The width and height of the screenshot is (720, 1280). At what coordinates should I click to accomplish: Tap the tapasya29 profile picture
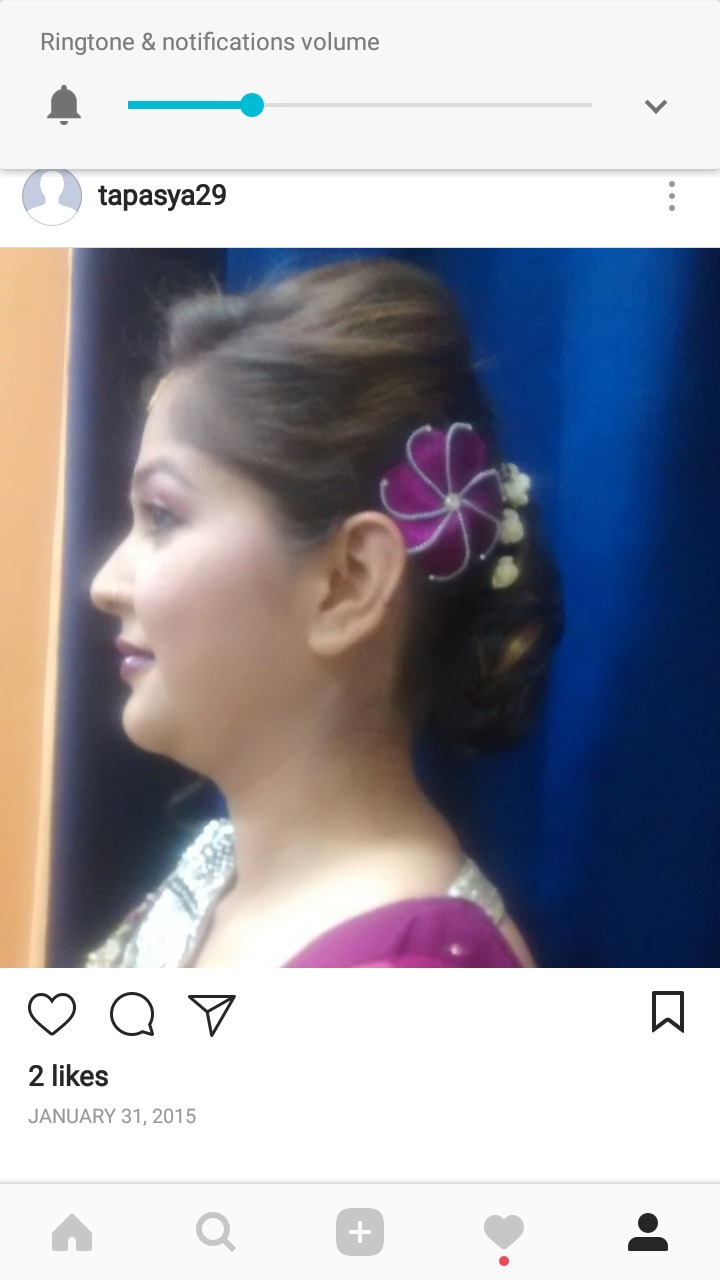tap(52, 196)
